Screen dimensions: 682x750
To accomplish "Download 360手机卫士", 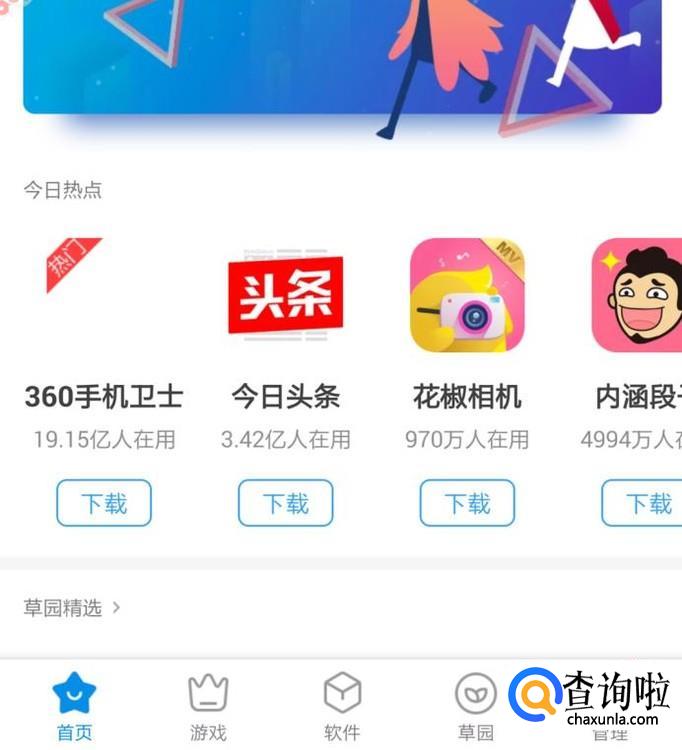I will [104, 503].
